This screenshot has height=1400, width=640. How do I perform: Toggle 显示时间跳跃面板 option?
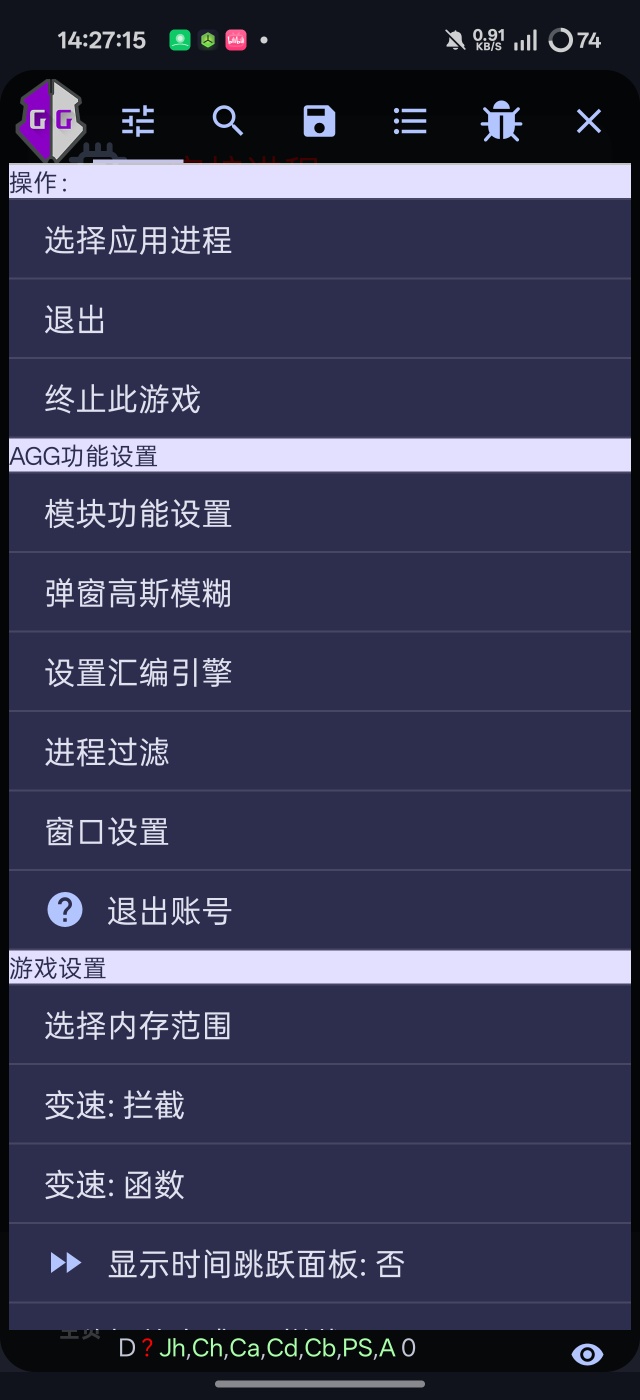[320, 1264]
